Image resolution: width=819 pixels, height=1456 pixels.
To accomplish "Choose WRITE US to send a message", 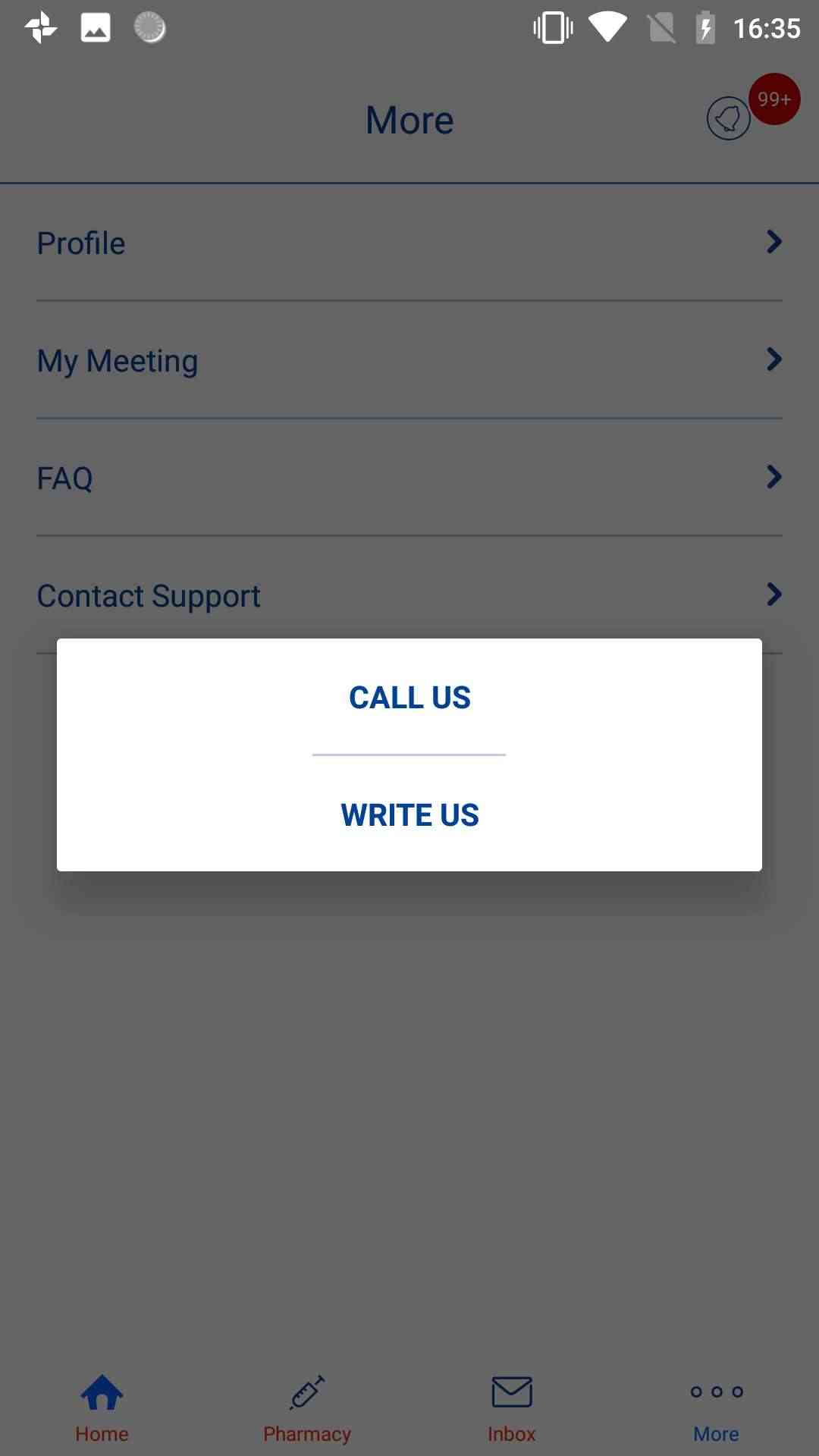I will (x=409, y=815).
